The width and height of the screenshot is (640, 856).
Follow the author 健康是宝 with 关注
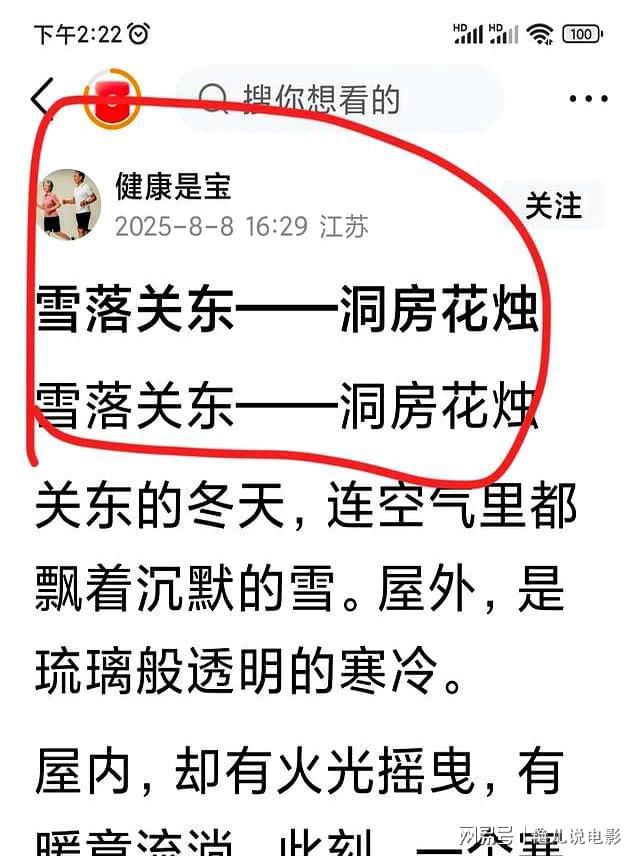(553, 205)
